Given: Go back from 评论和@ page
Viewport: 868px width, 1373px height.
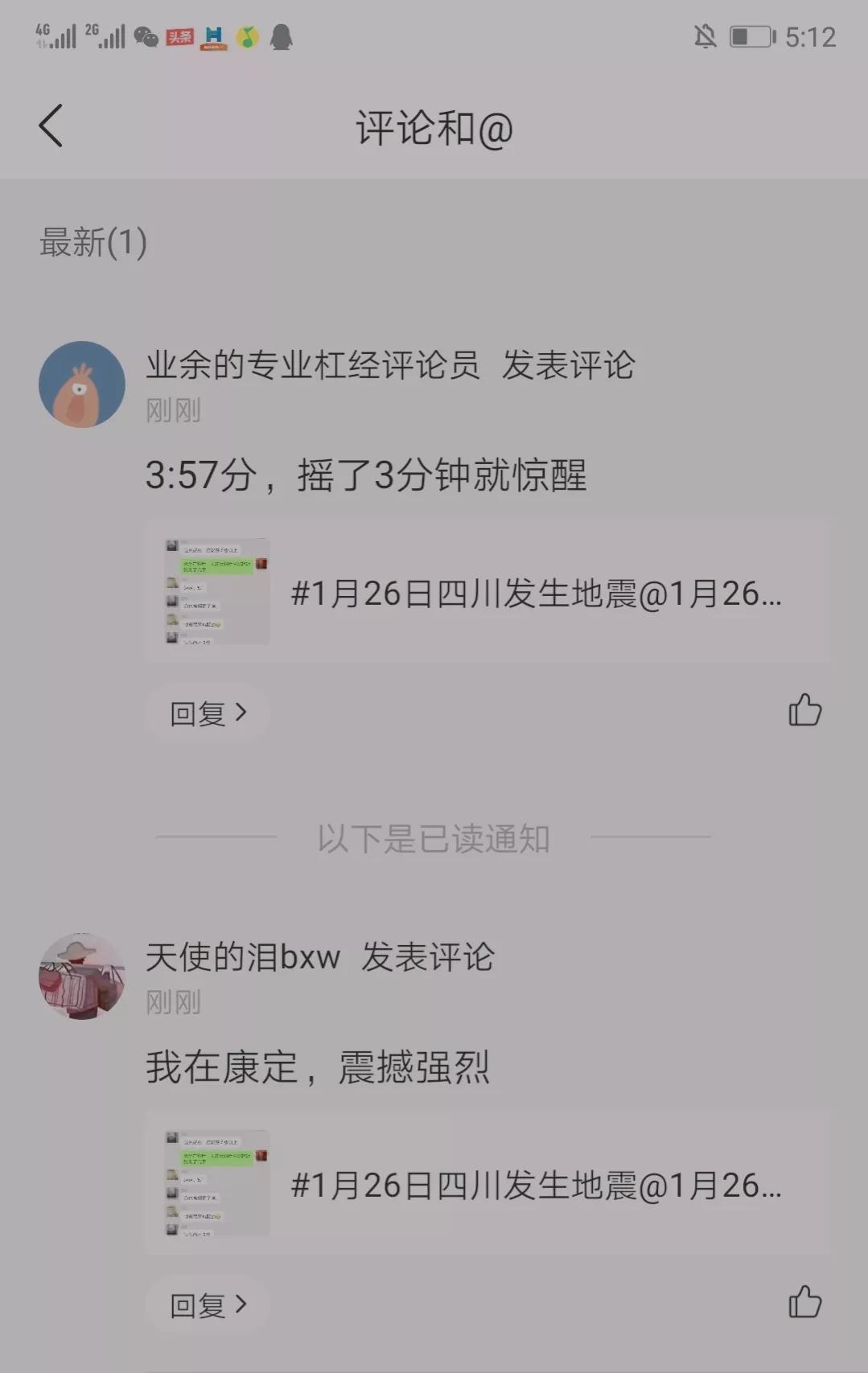Looking at the screenshot, I should click(x=51, y=127).
